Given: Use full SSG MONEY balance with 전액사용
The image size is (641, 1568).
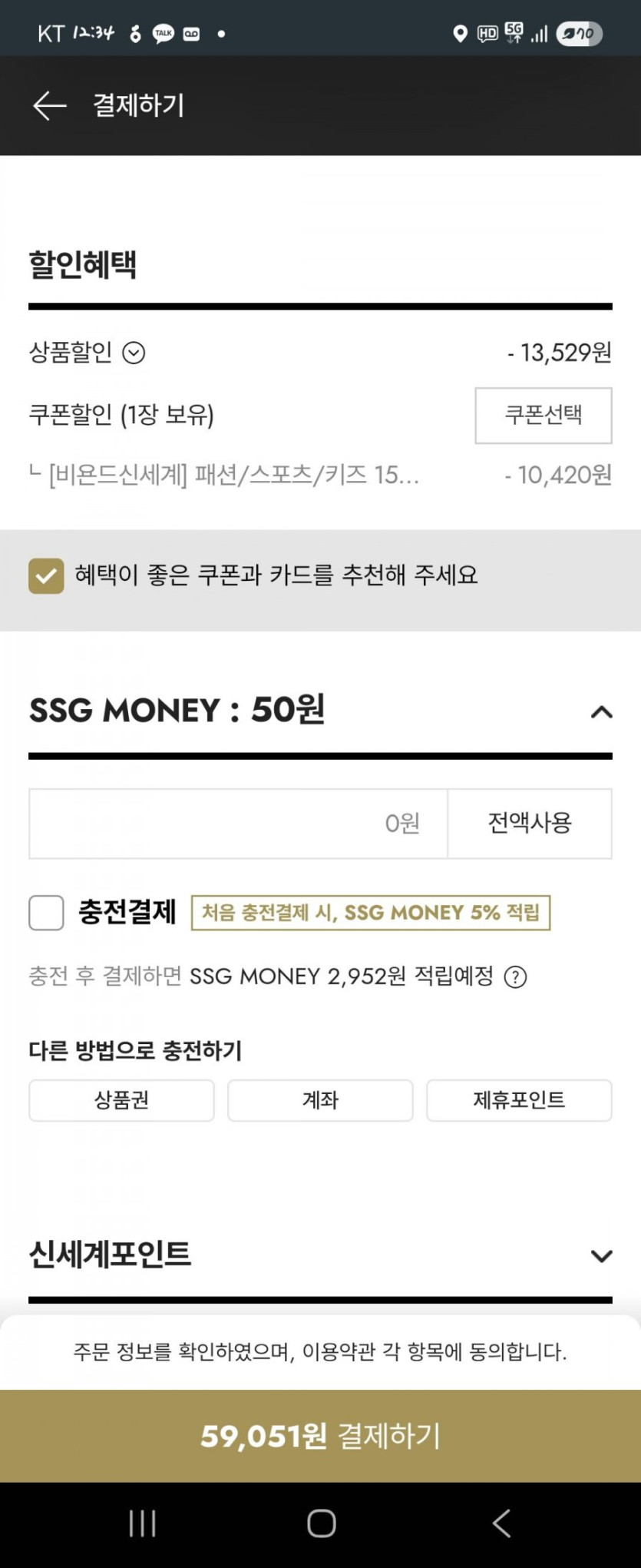Looking at the screenshot, I should (x=530, y=824).
